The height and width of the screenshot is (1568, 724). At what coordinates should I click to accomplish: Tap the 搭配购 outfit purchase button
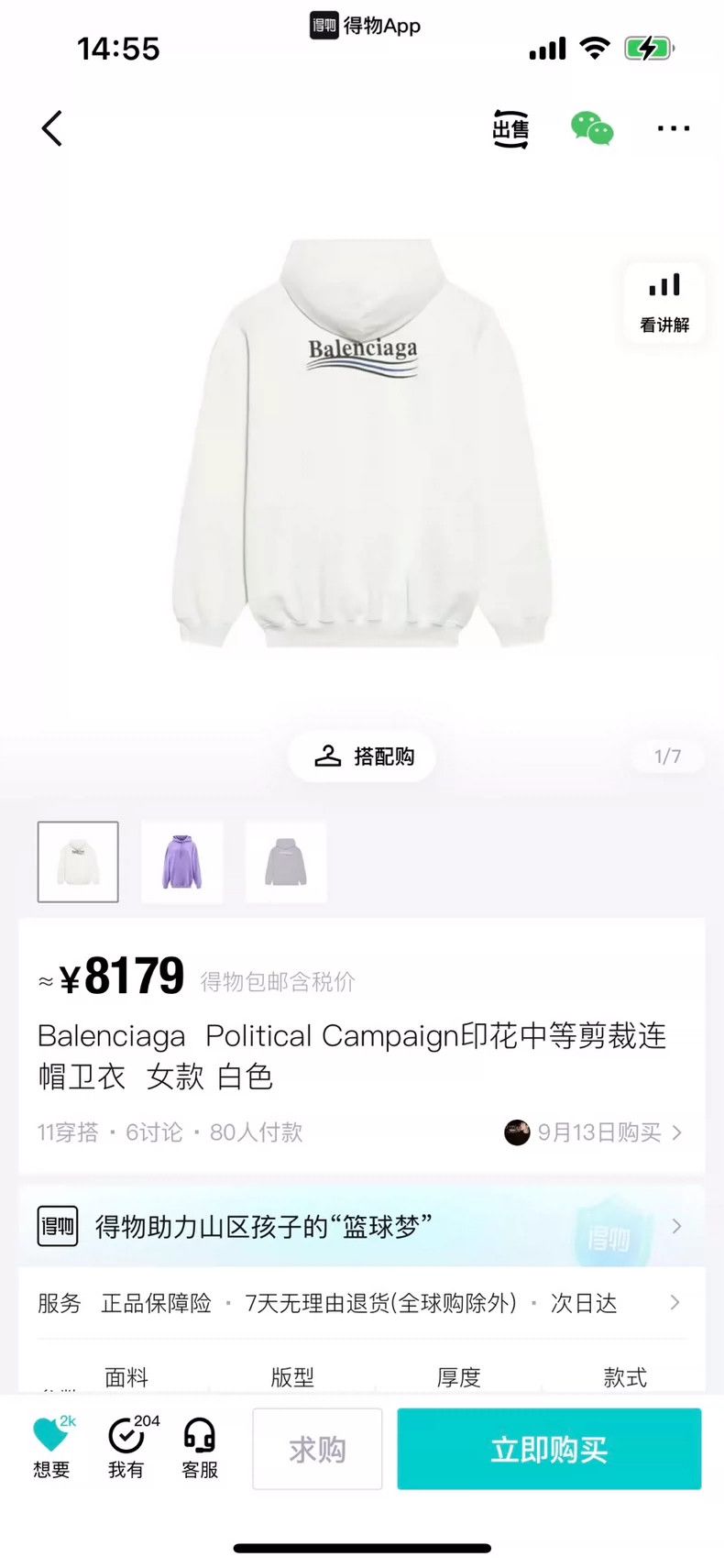click(363, 756)
